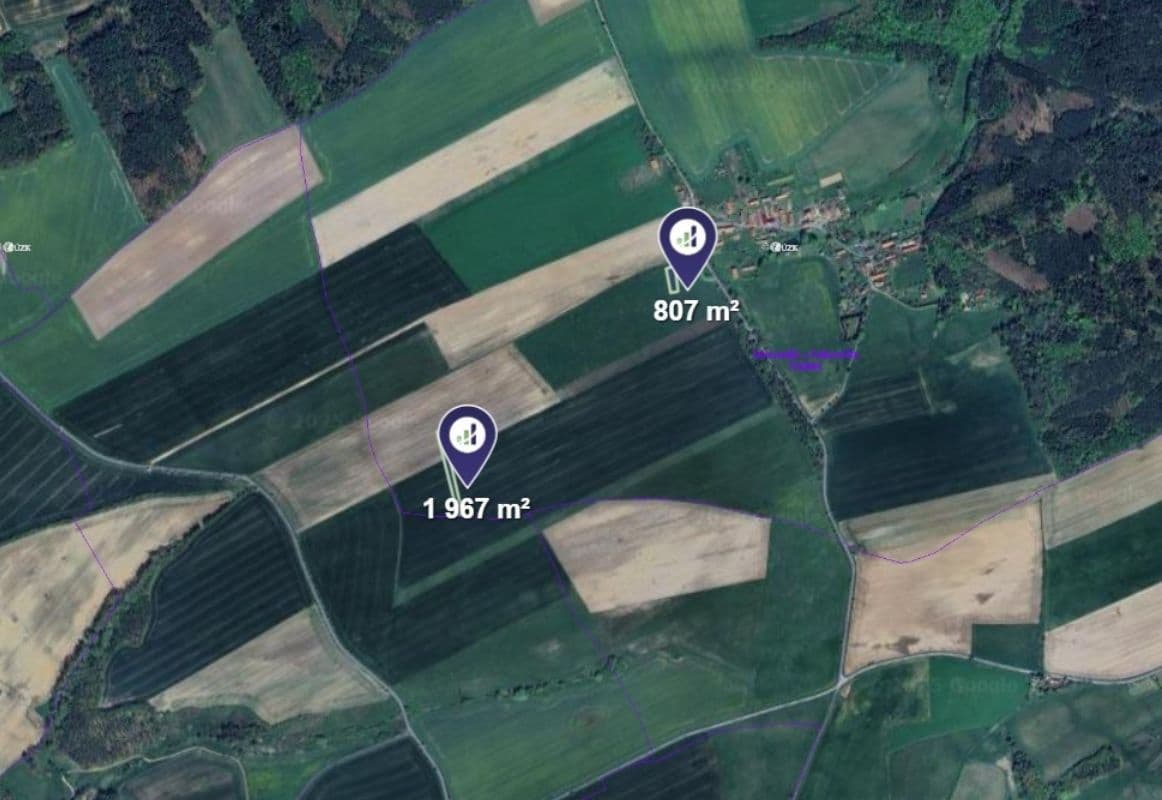
Task: Open the 1 967 m² parcel marker
Action: pyautogui.click(x=467, y=437)
